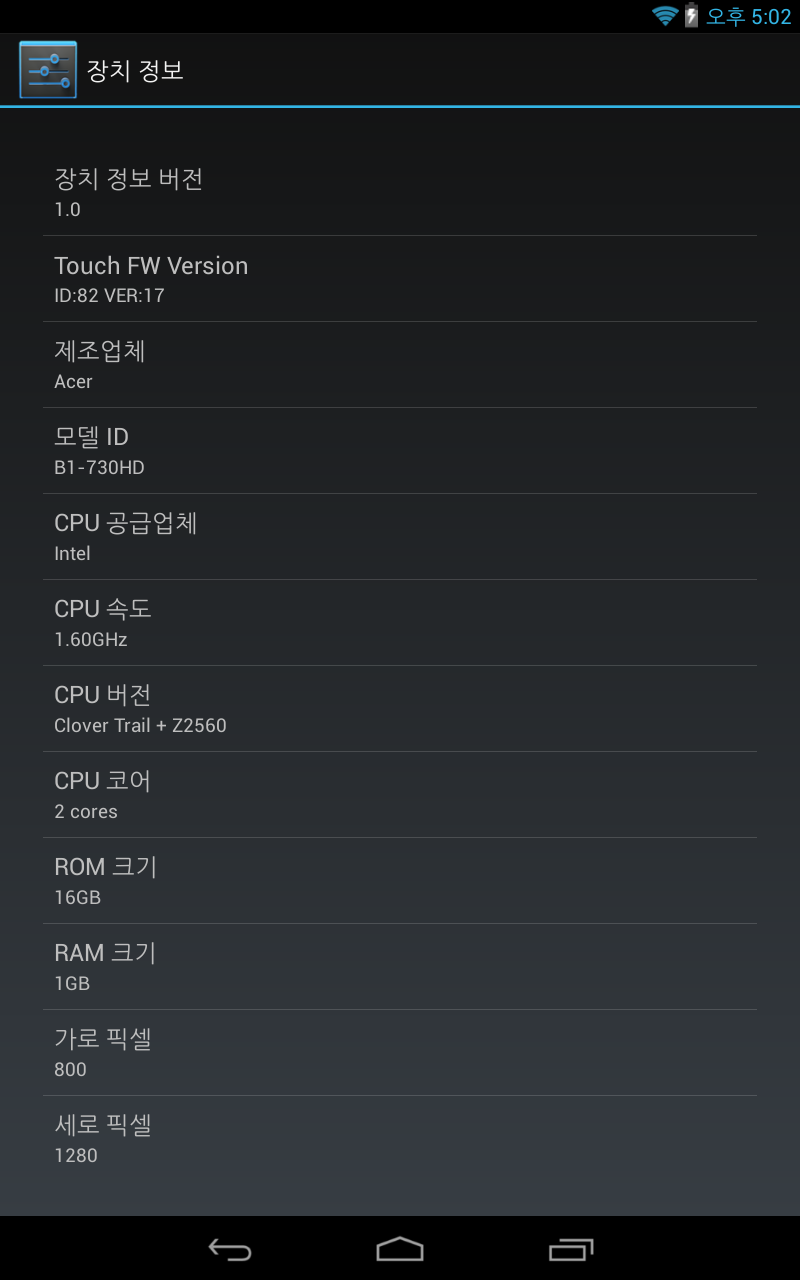This screenshot has width=800, height=1280.
Task: Open the recent apps overview
Action: 571,1249
